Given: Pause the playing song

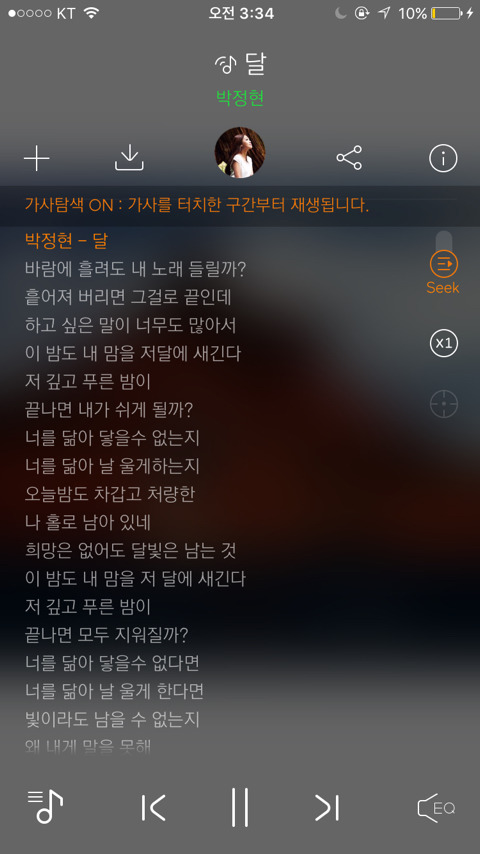Looking at the screenshot, I should (240, 807).
